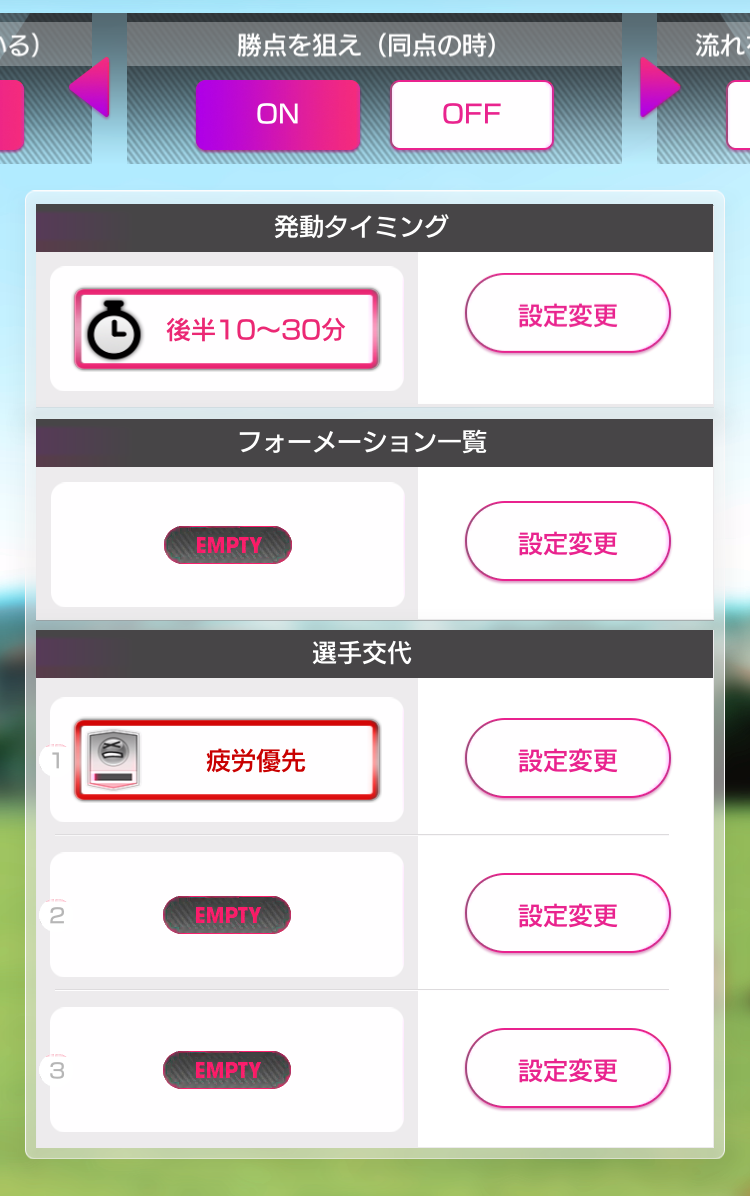Image resolution: width=750 pixels, height=1196 pixels.
Task: Open the 疲労優先 substitution card in slot 1
Action: pos(227,759)
